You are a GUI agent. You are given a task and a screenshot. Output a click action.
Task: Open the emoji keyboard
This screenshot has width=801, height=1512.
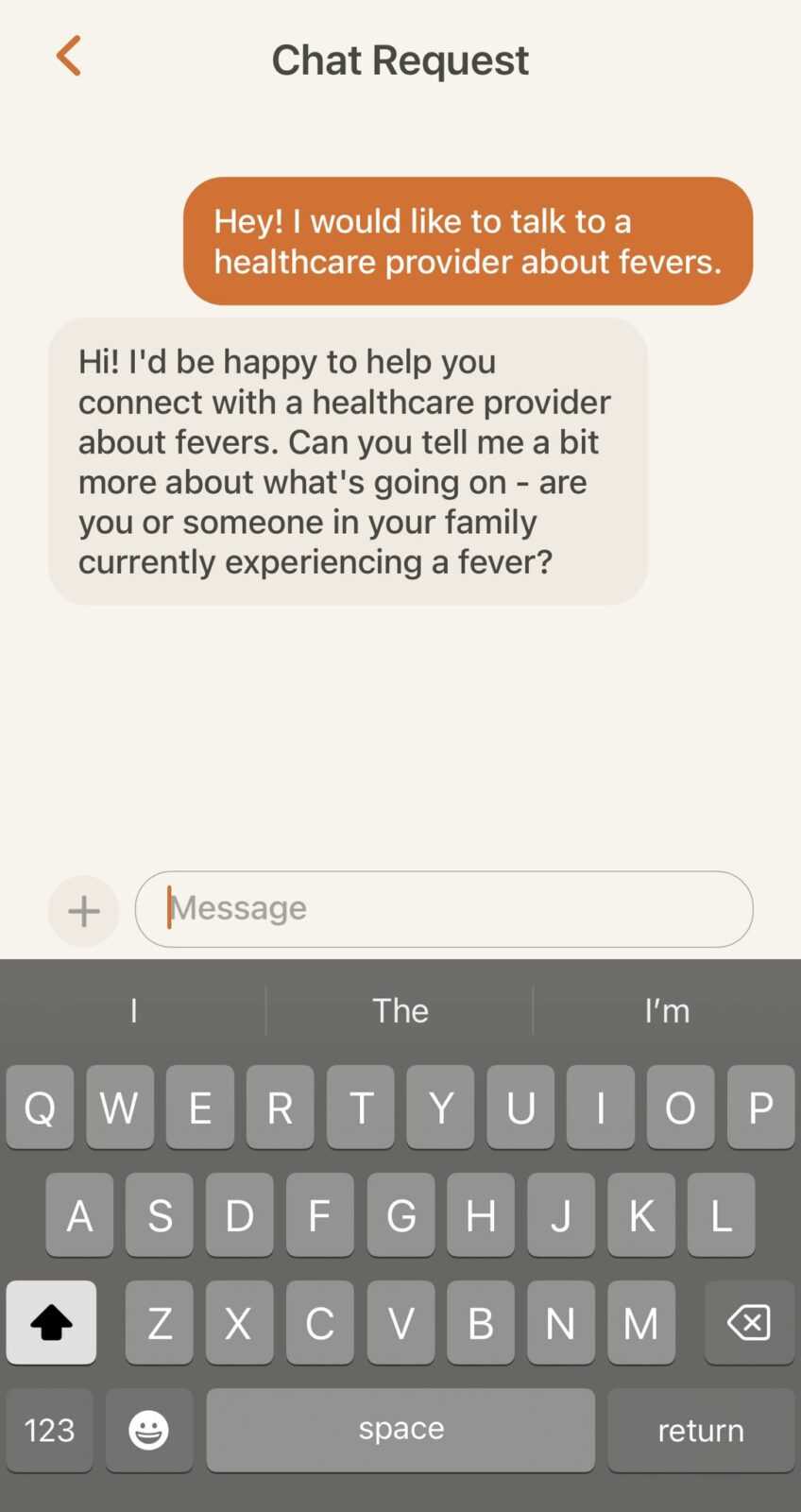(x=149, y=1430)
